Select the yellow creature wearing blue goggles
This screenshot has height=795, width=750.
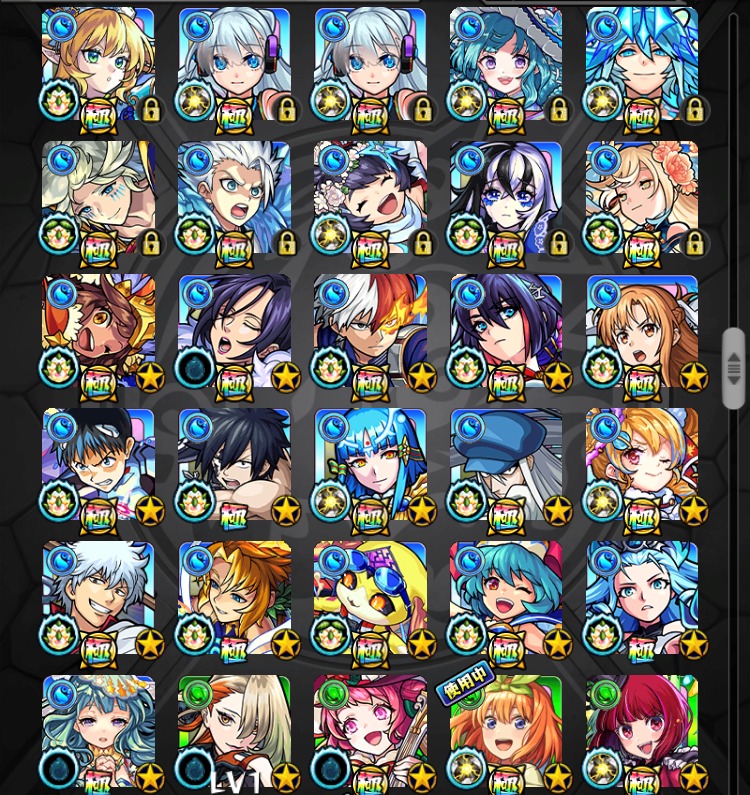(x=369, y=597)
